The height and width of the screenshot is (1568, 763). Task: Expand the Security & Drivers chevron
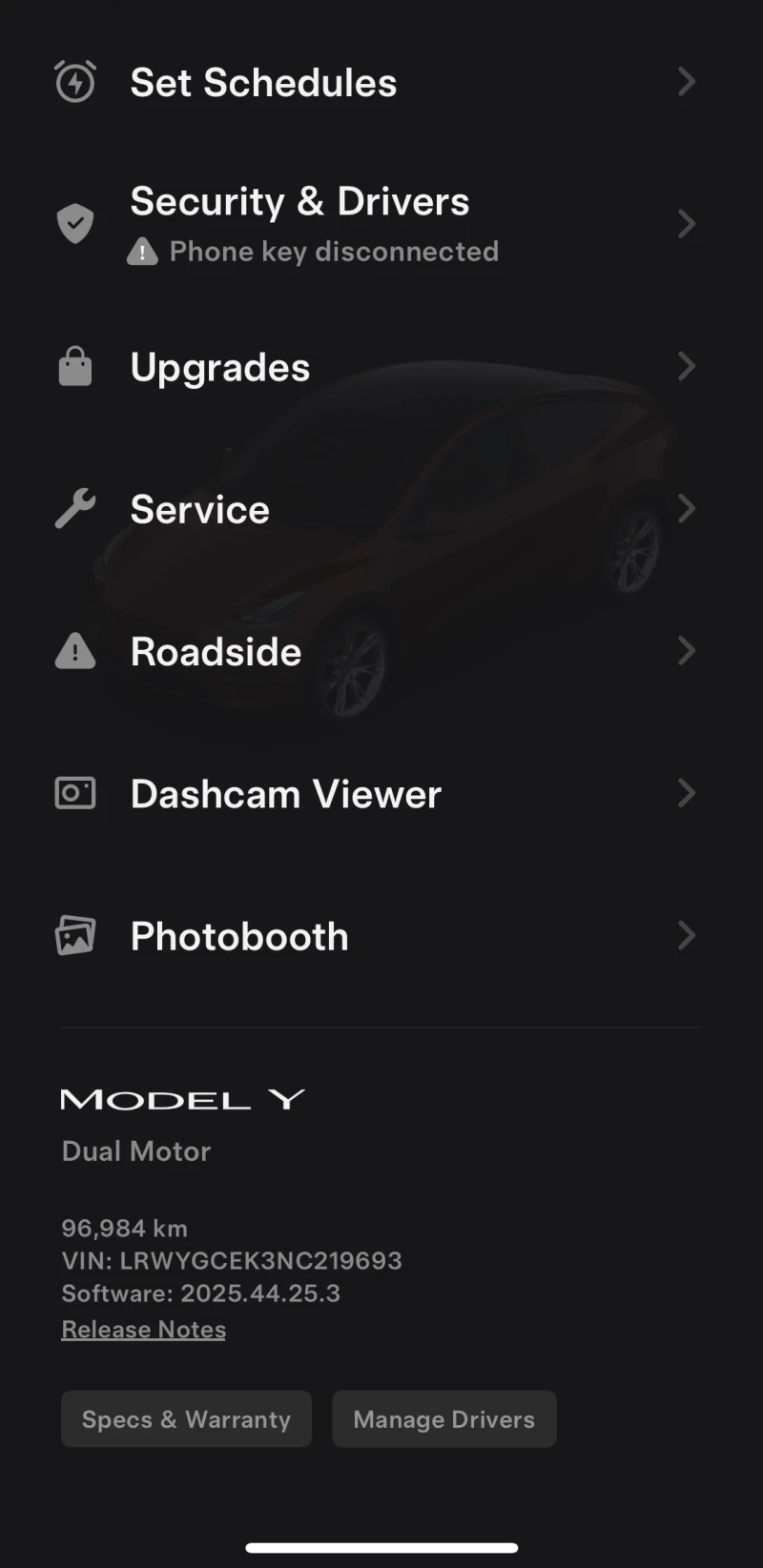(687, 224)
